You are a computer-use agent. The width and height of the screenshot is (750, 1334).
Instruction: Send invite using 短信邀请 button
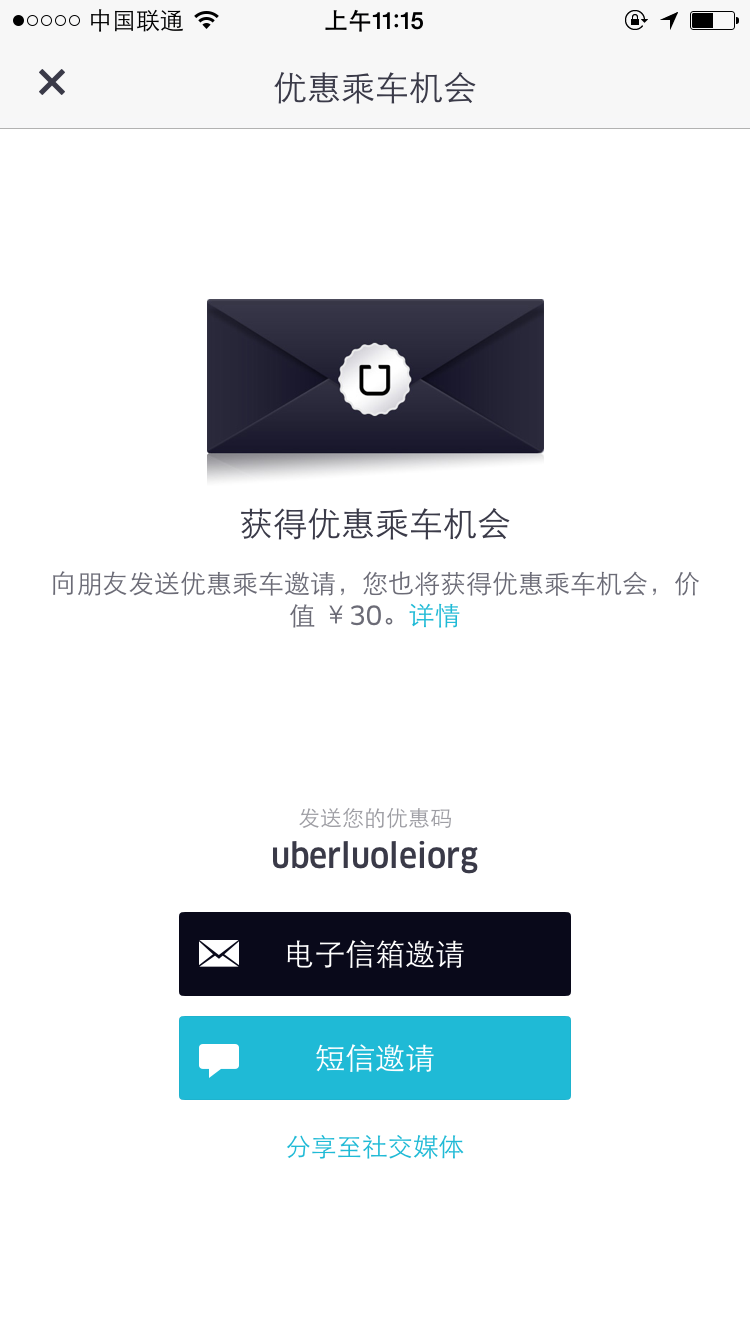(375, 1058)
